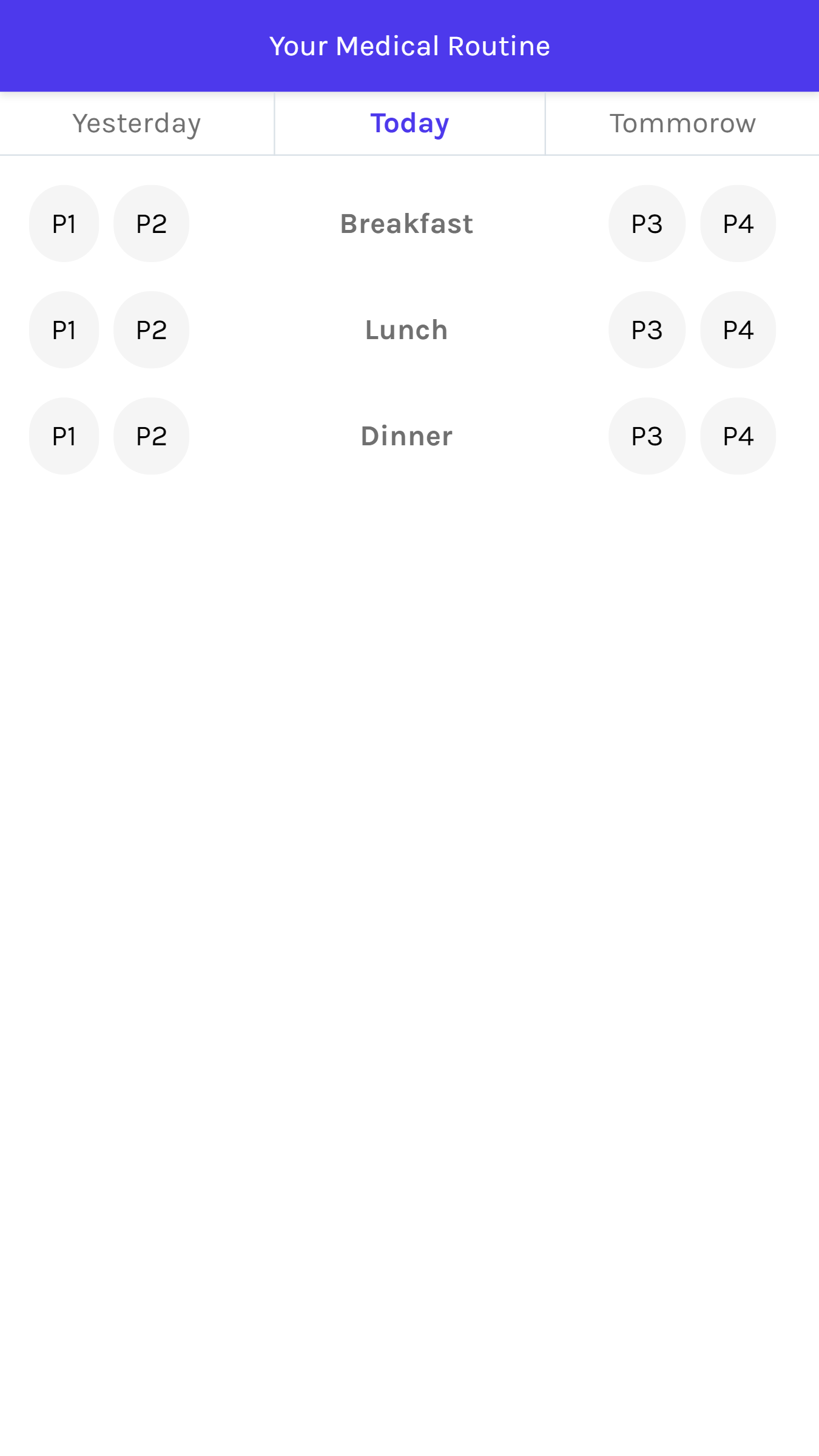Choose P4 for Breakfast
Screen dimensions: 819x1456
click(738, 224)
